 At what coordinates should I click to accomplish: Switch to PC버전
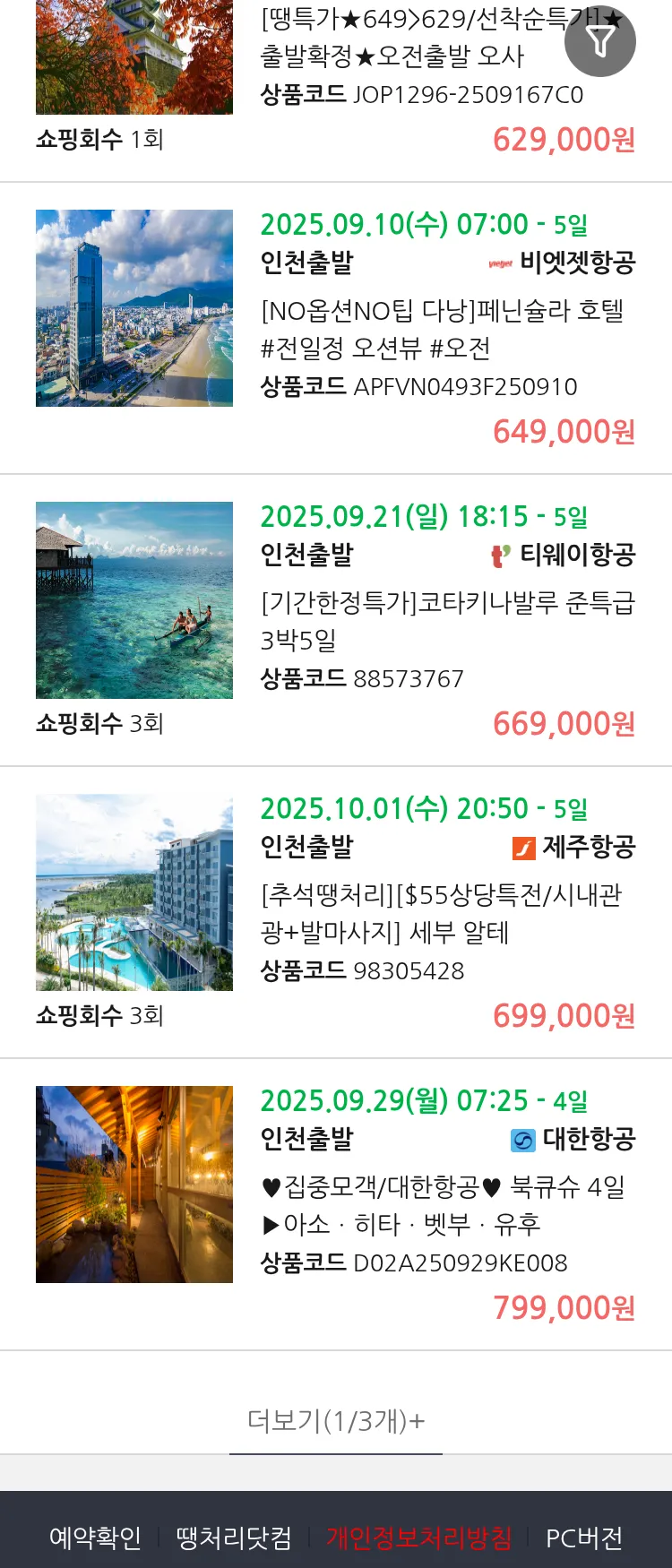(x=584, y=1538)
